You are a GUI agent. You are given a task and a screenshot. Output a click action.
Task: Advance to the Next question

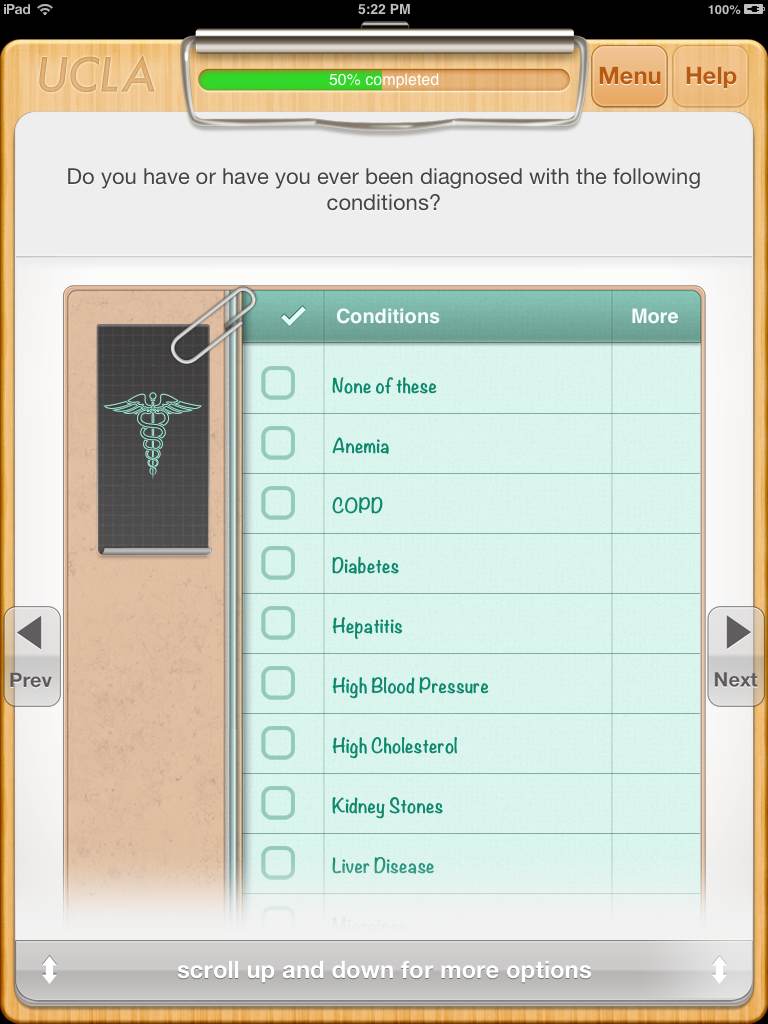(736, 655)
